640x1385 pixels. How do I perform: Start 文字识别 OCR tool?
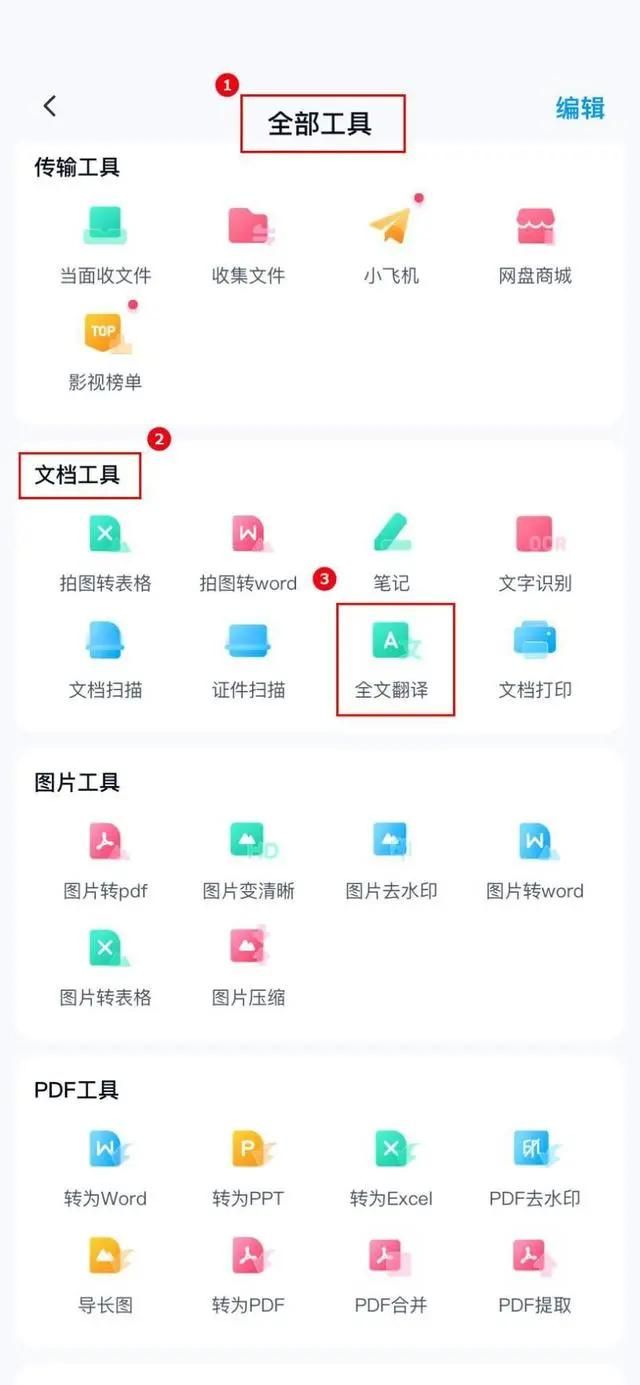coord(535,552)
